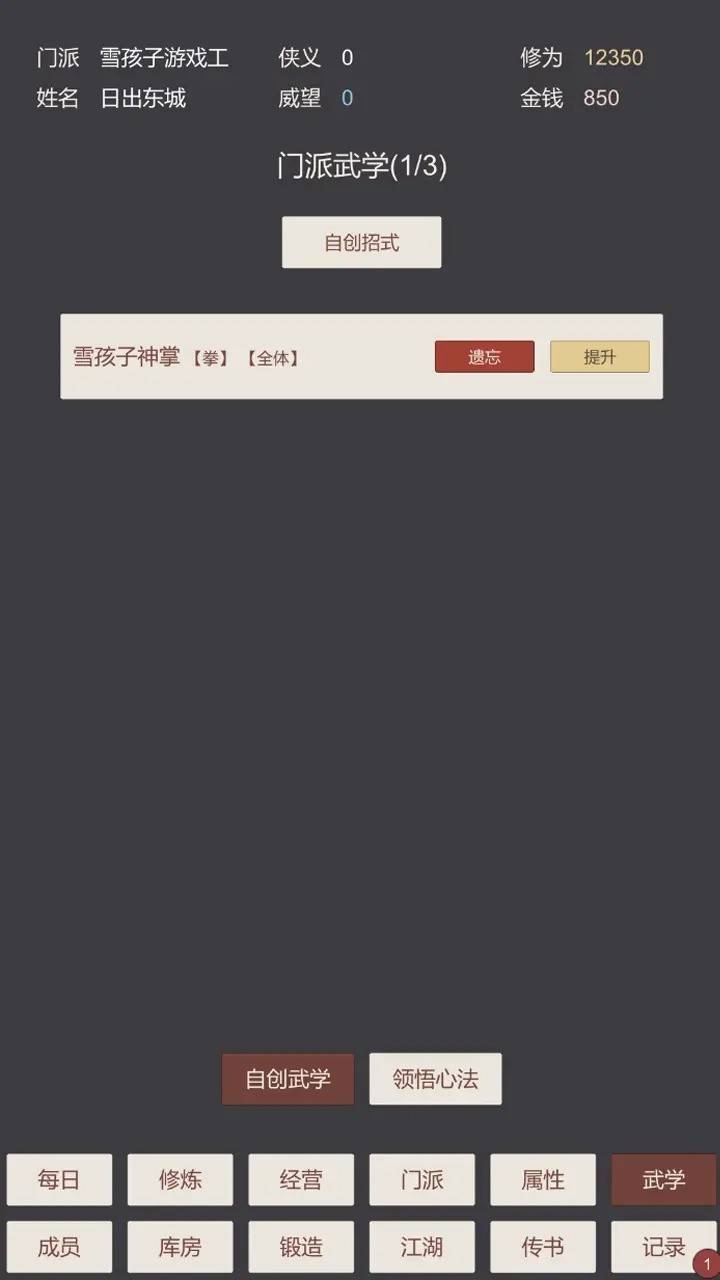Open the 成员 section
This screenshot has height=1280, width=720.
click(x=59, y=1247)
